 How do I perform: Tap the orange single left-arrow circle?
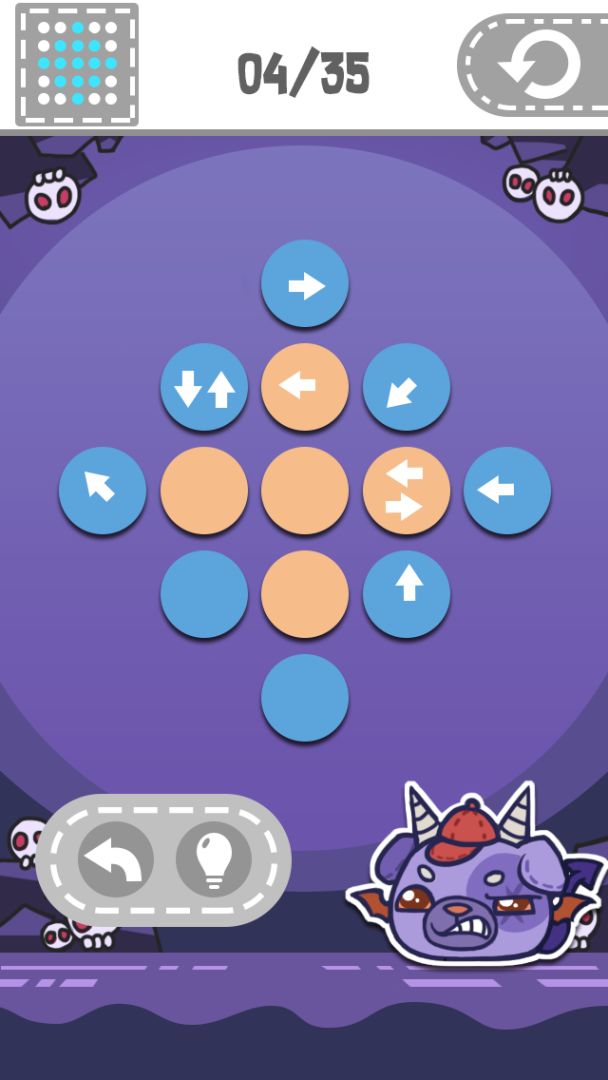pos(305,387)
